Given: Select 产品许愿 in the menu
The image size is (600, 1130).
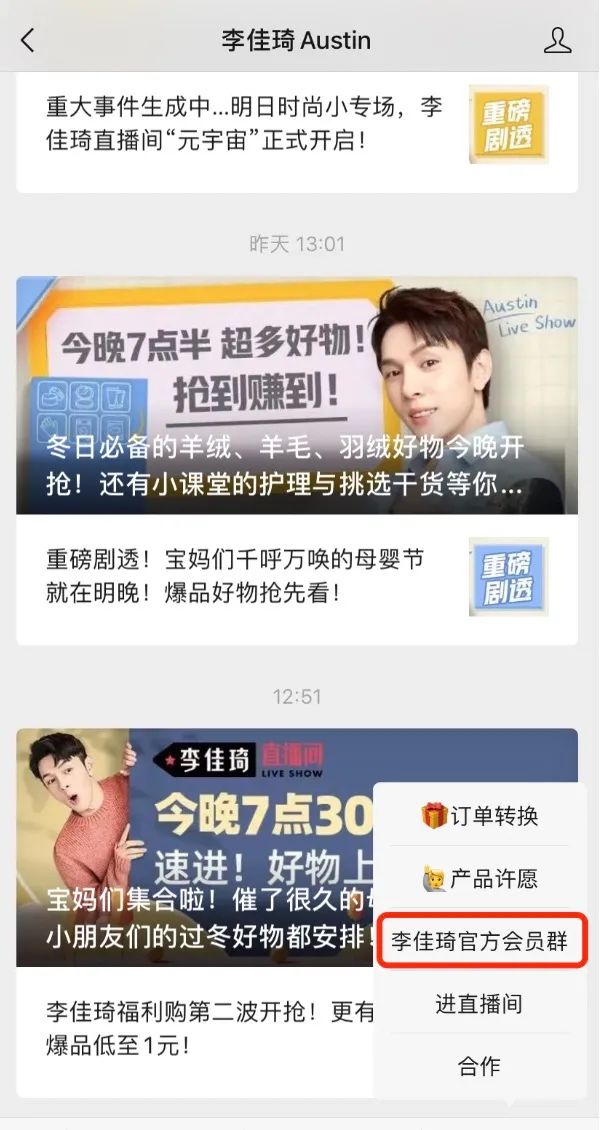Looking at the screenshot, I should [479, 879].
